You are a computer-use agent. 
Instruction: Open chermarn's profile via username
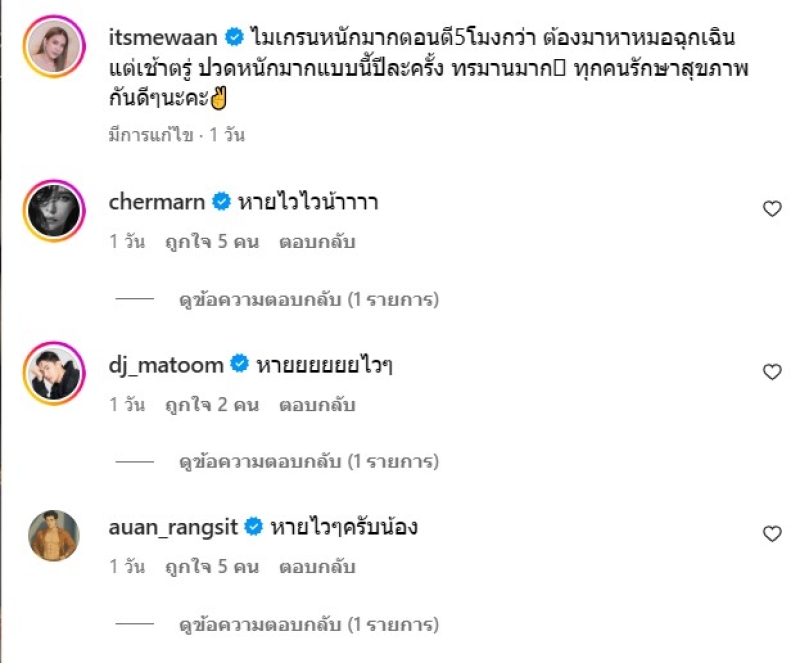click(x=155, y=203)
